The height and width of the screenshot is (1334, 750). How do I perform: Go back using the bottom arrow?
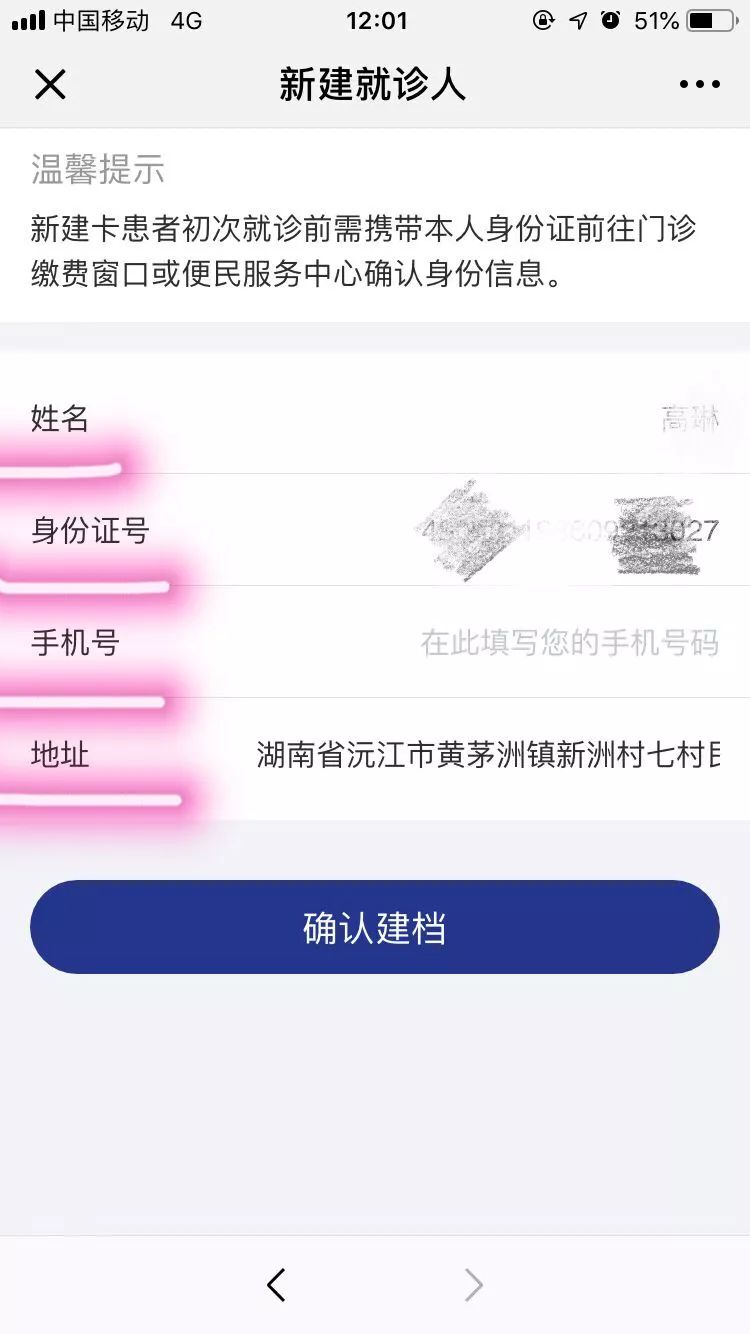[x=277, y=1285]
